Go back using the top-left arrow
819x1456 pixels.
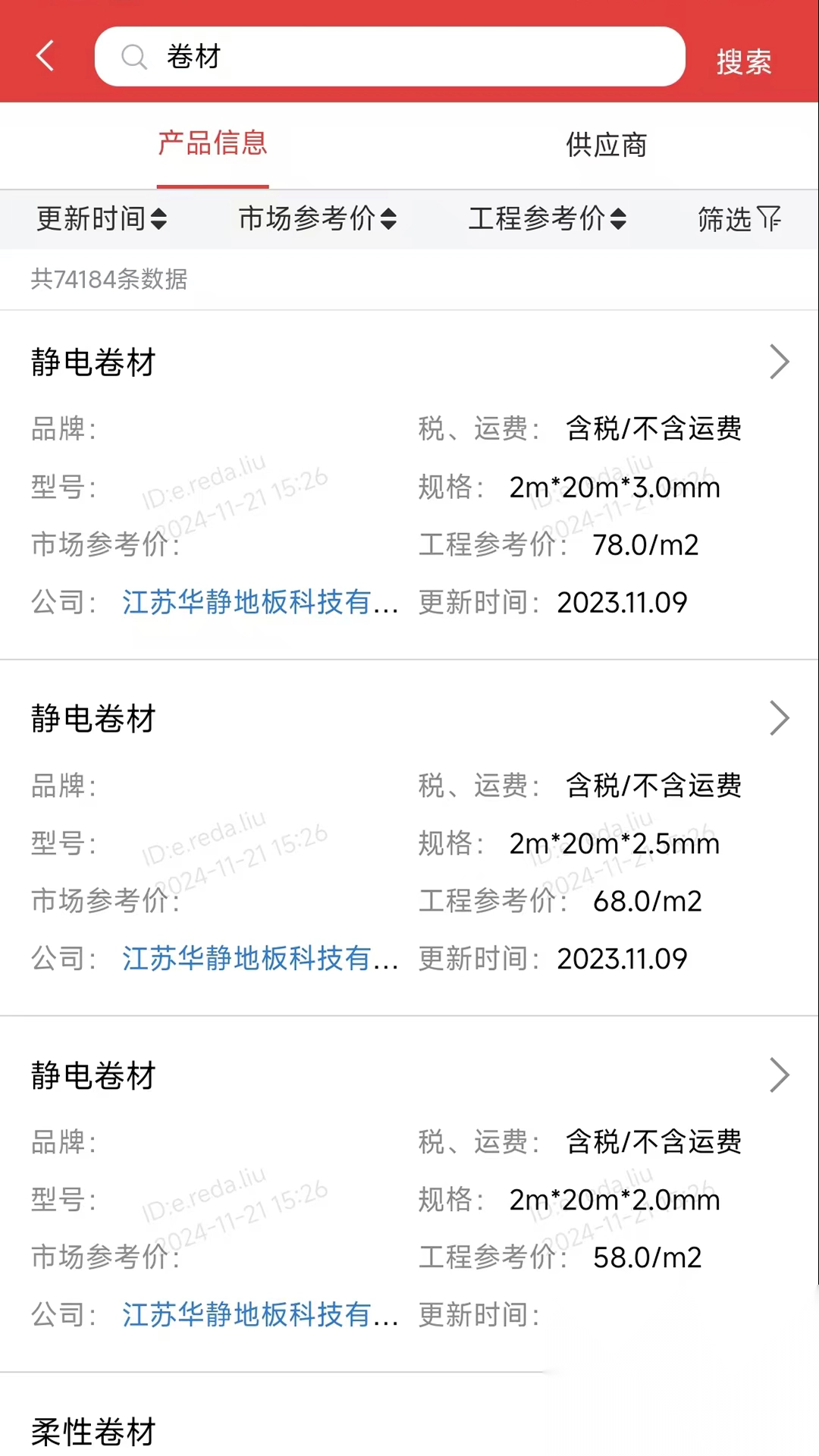[x=45, y=56]
